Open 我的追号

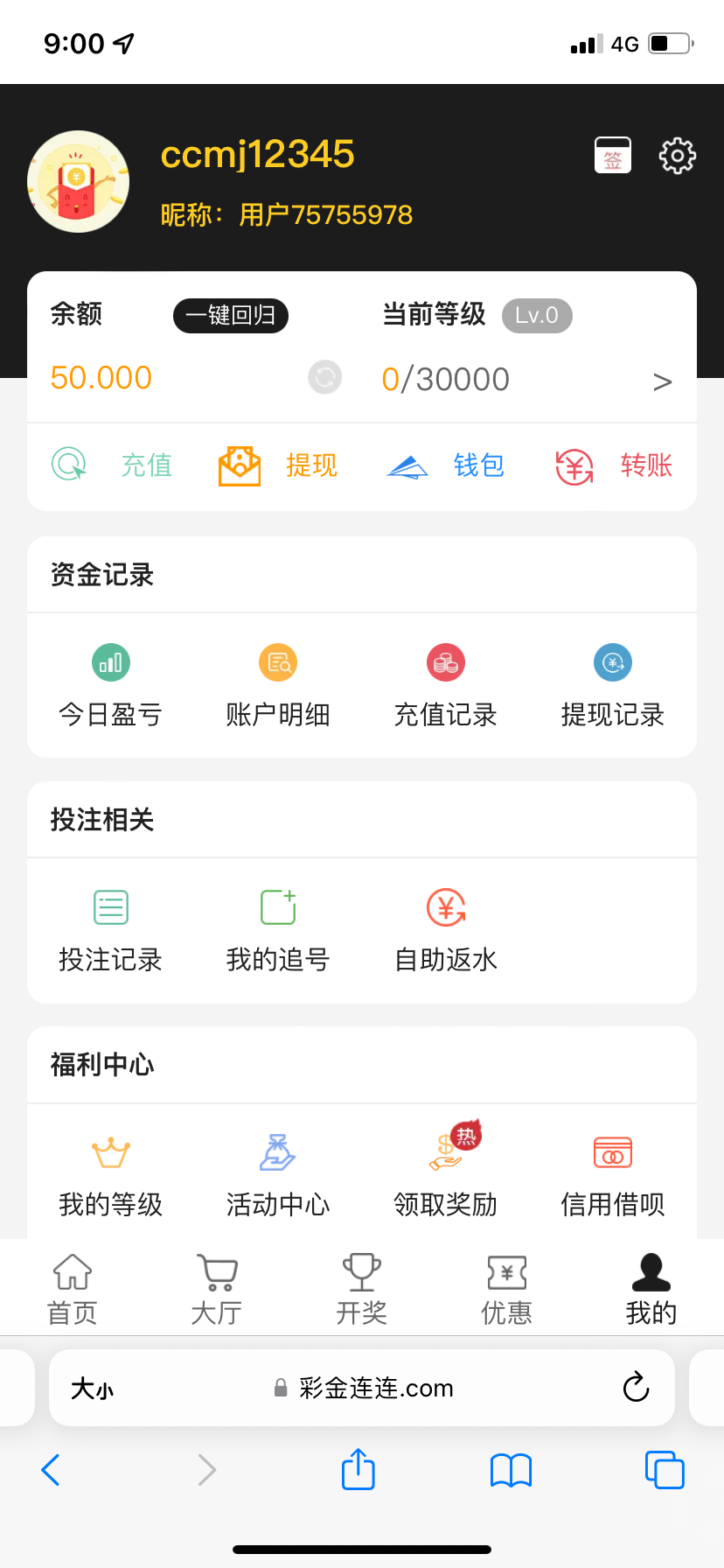(278, 932)
